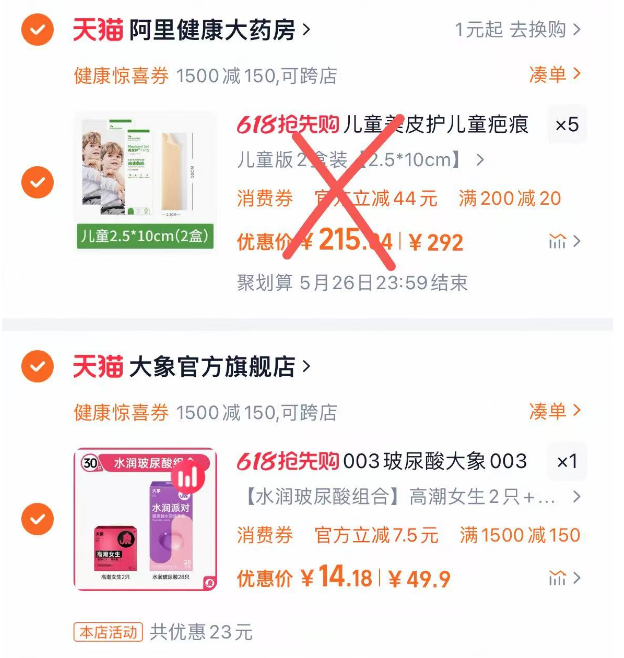Expand spec selector 水润玻尿酸组合

point(400,497)
